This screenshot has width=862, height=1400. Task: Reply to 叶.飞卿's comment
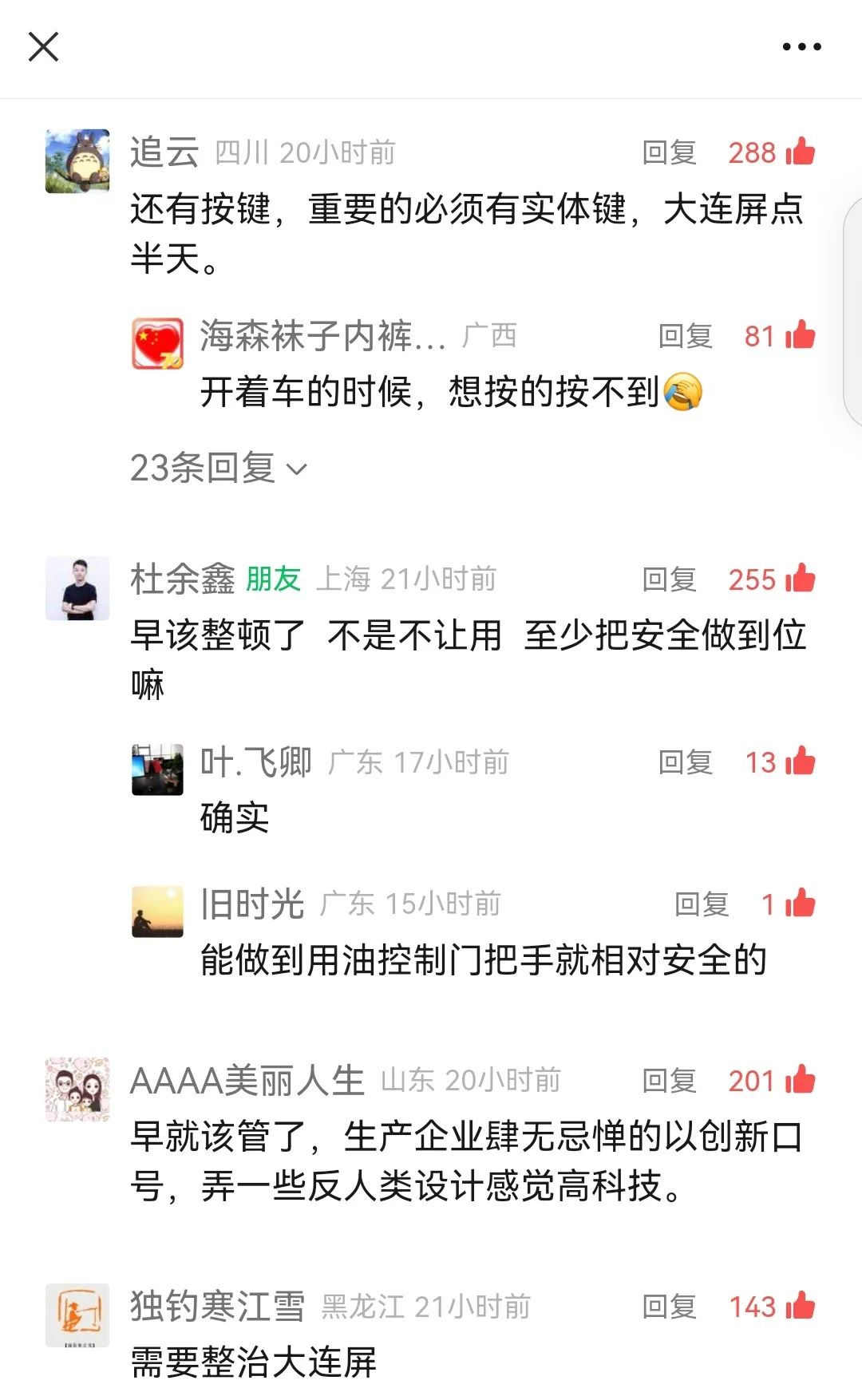[x=685, y=762]
